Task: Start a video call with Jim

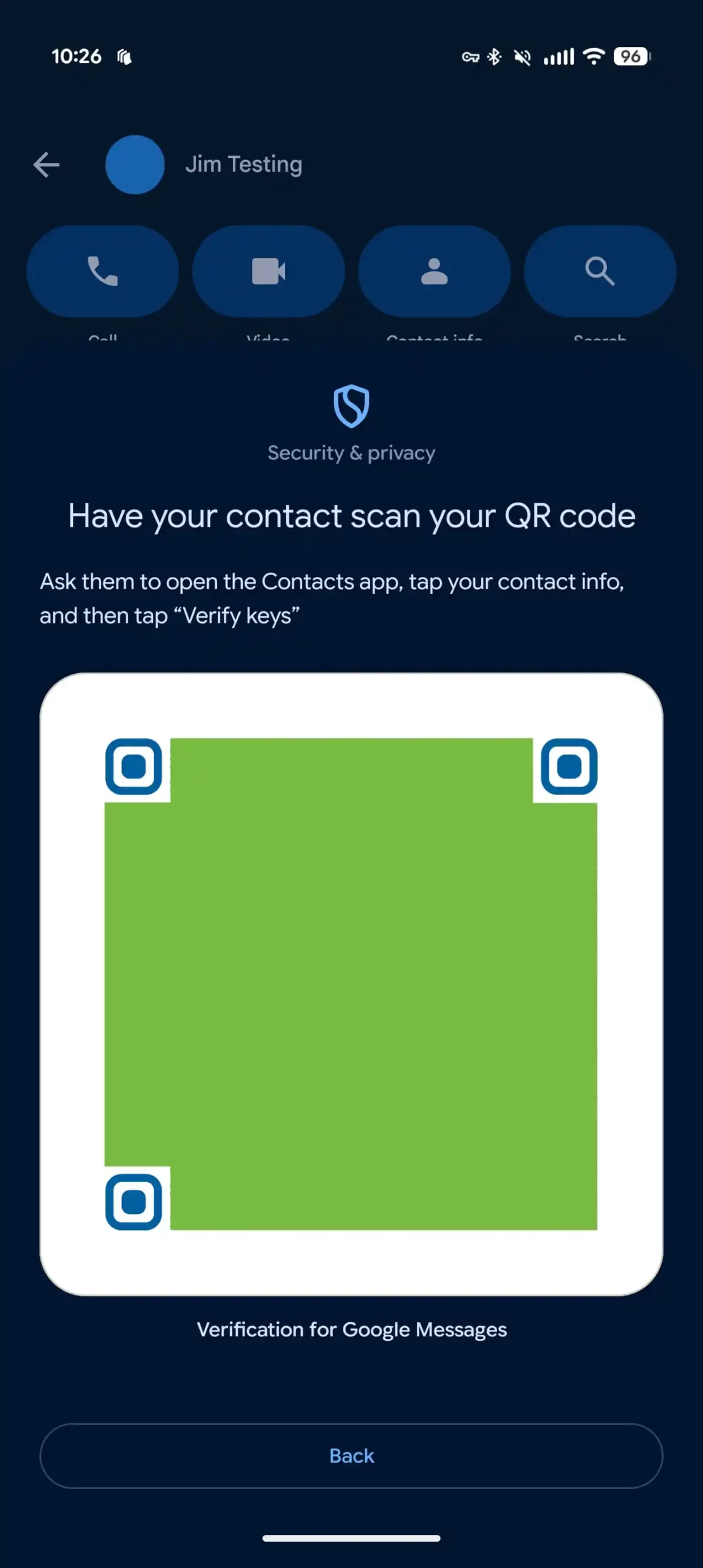Action: click(268, 271)
